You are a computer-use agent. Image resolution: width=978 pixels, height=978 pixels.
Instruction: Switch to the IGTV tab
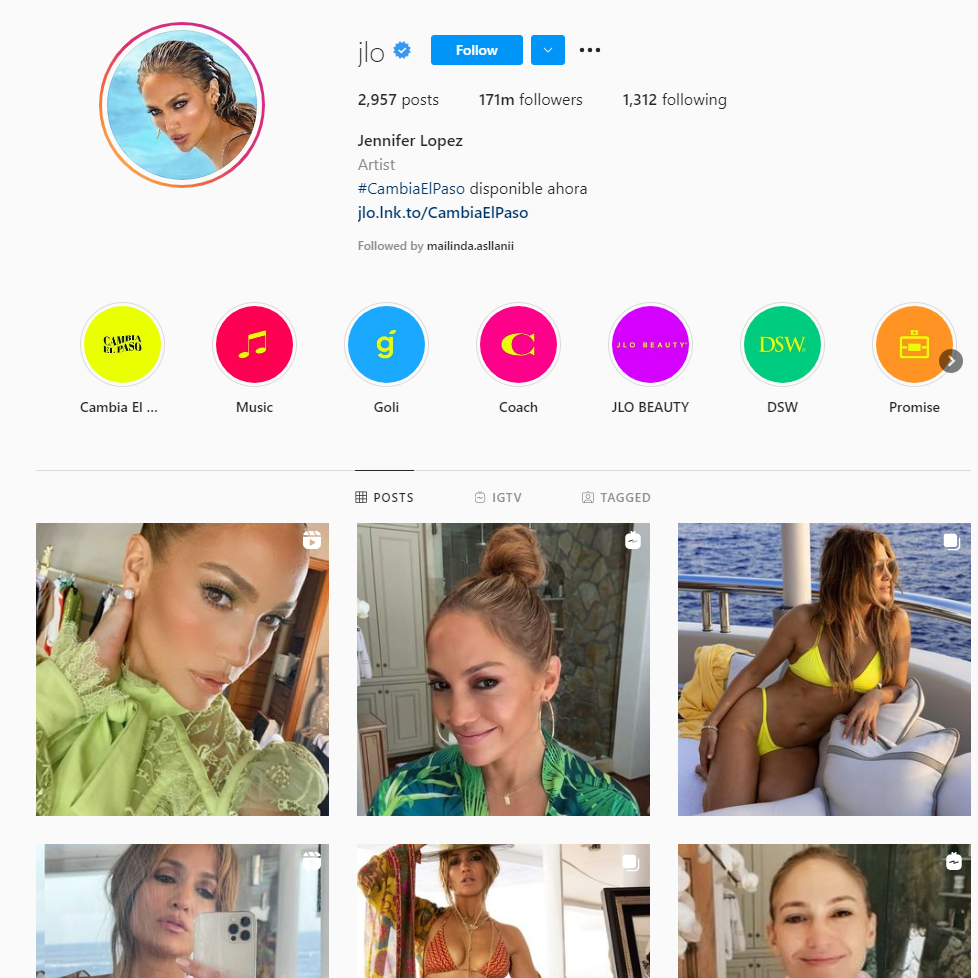pos(498,497)
